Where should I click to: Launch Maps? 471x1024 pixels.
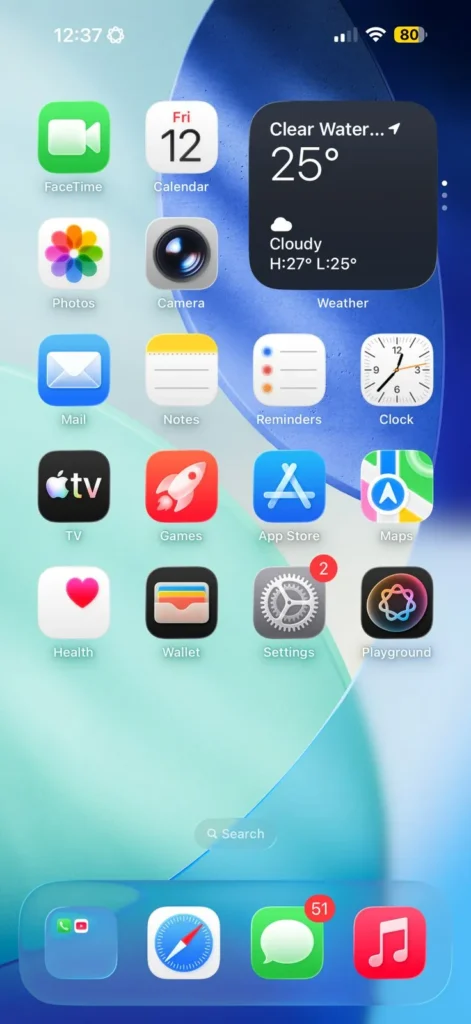[x=397, y=486]
